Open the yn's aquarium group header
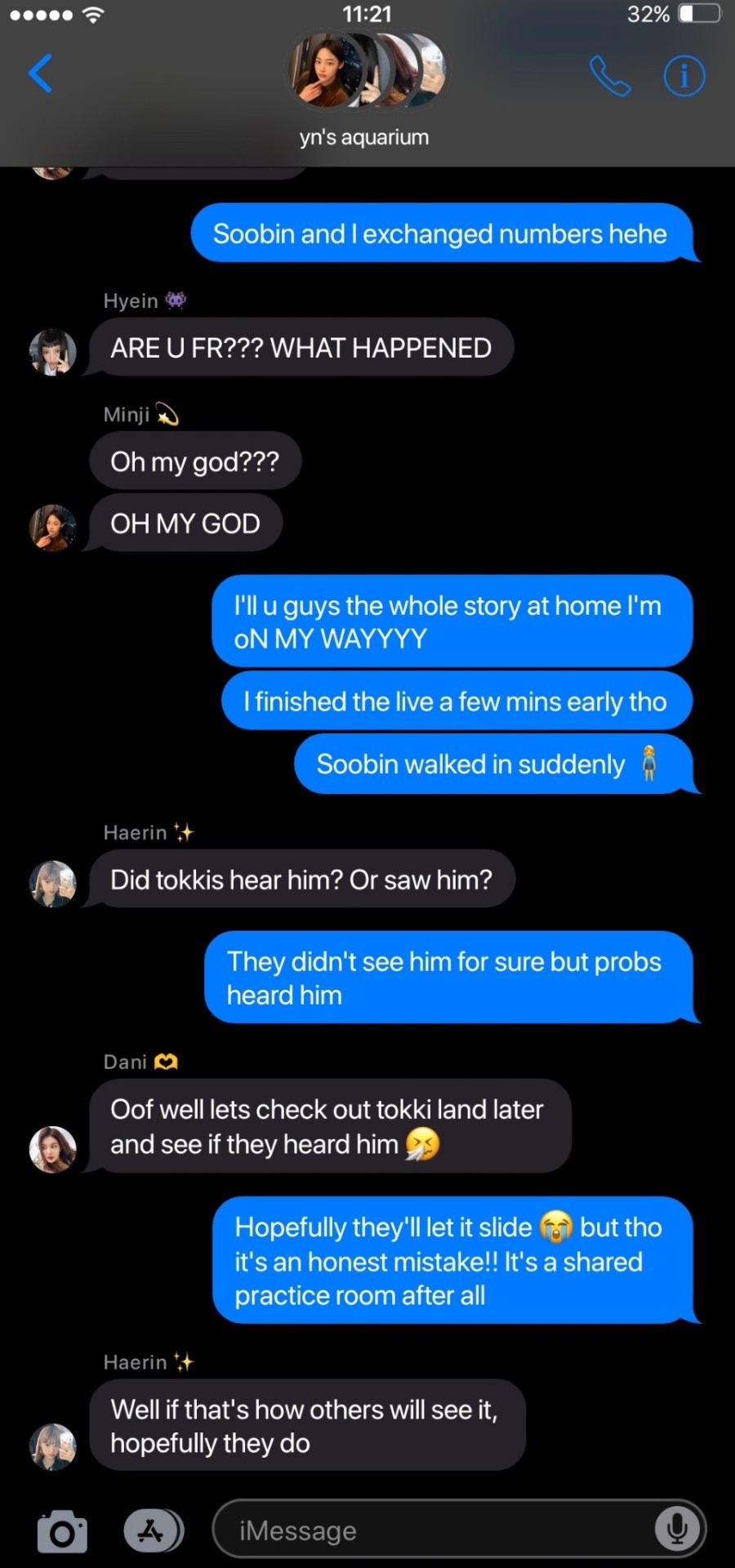 365,90
